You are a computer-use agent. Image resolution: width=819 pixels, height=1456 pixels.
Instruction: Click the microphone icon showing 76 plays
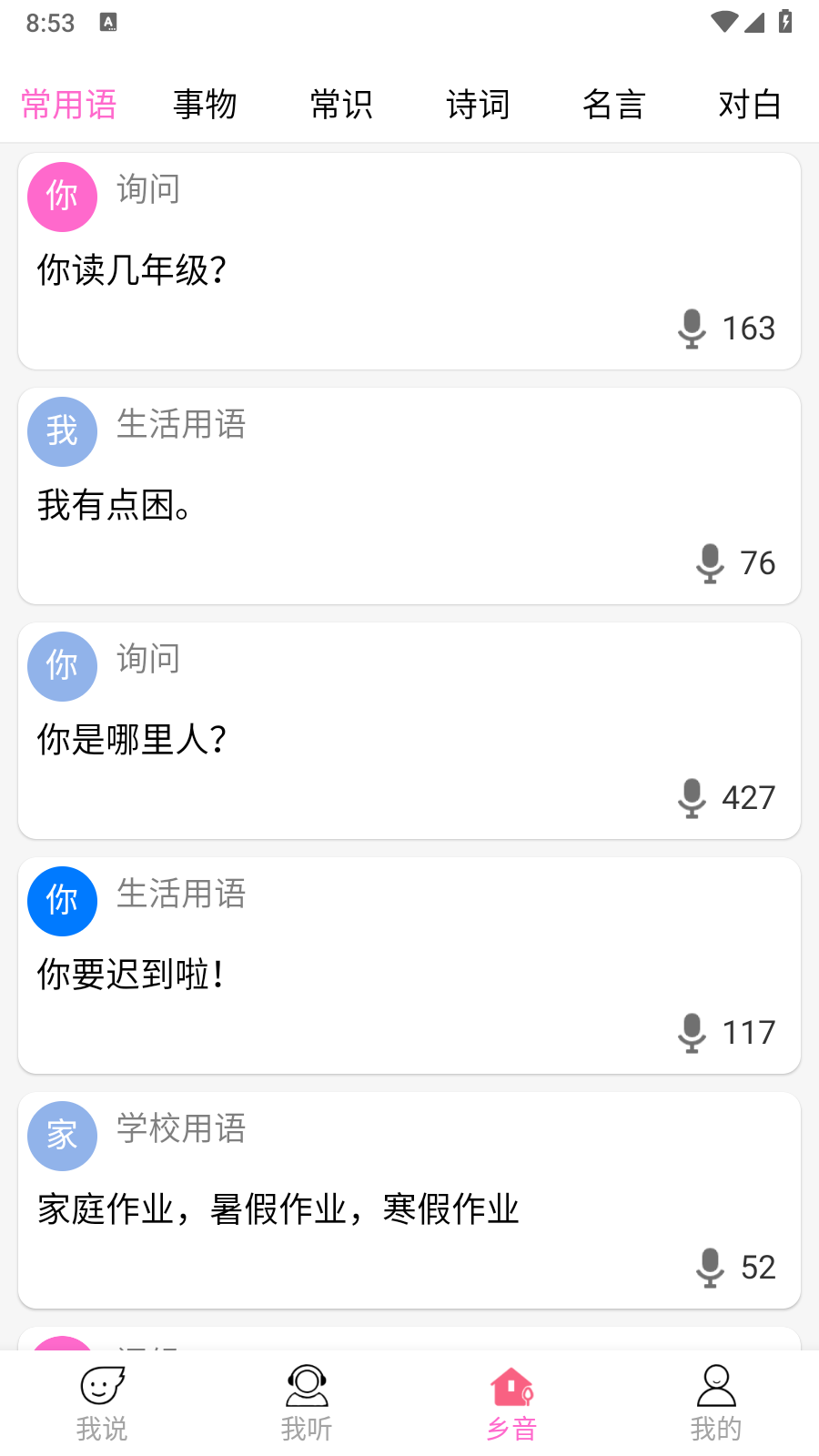point(709,562)
